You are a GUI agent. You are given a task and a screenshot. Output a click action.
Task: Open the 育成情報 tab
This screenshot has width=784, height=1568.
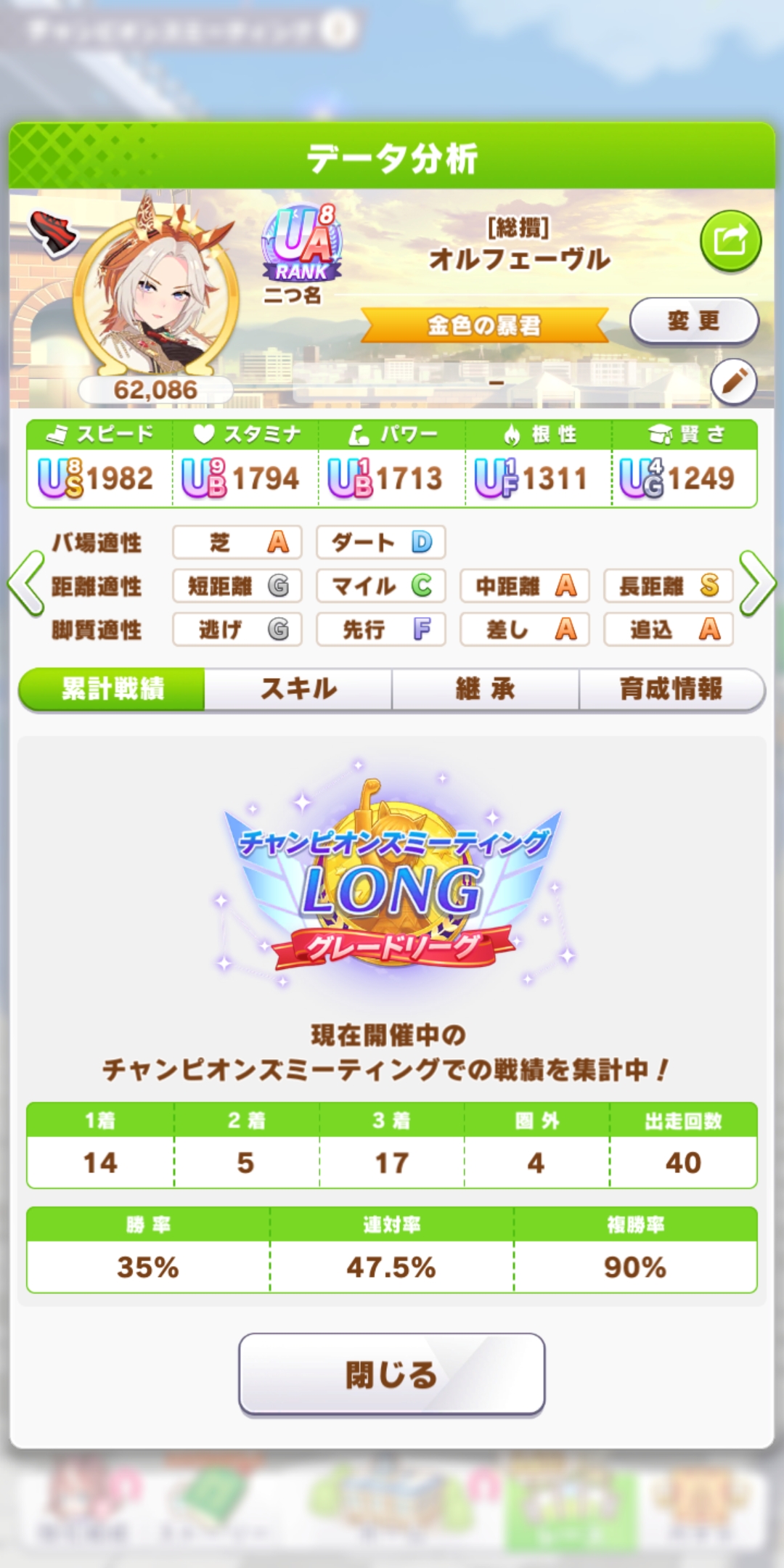tap(671, 689)
